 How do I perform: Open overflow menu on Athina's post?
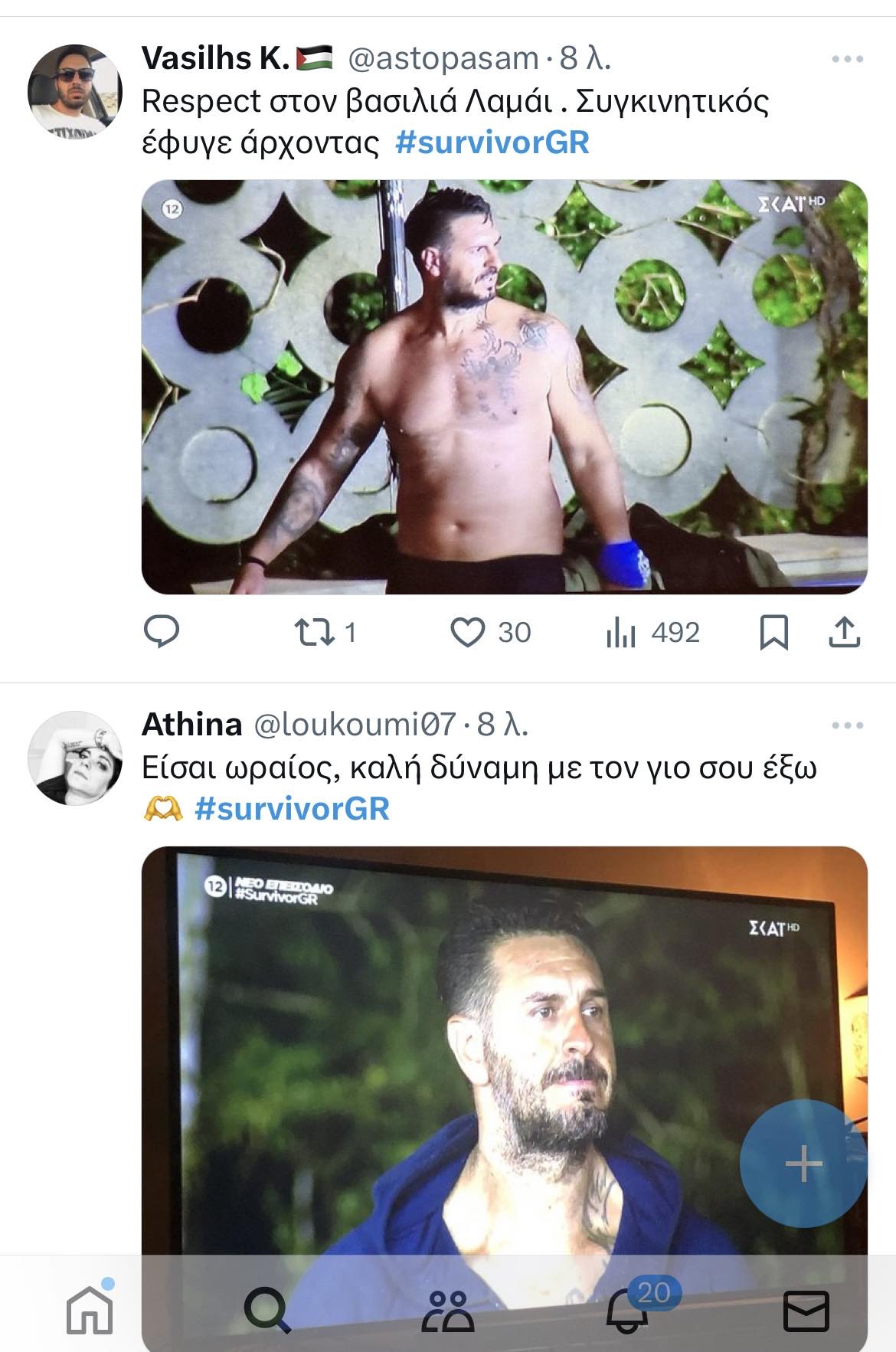847,725
